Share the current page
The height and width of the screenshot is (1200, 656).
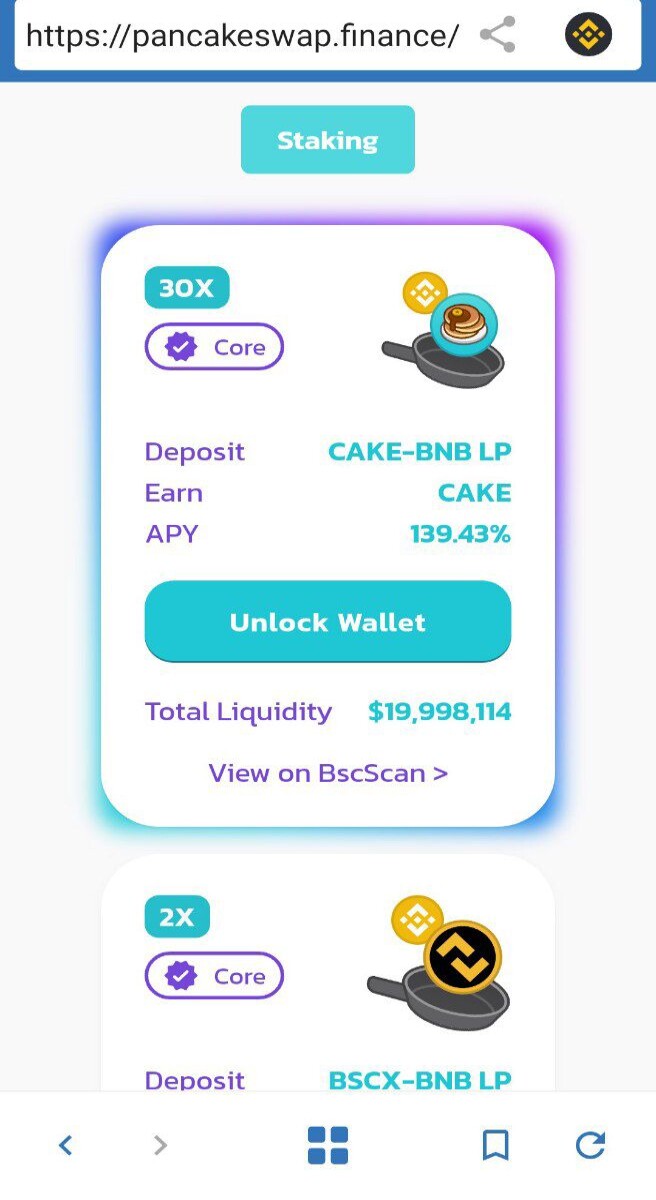pos(497,35)
